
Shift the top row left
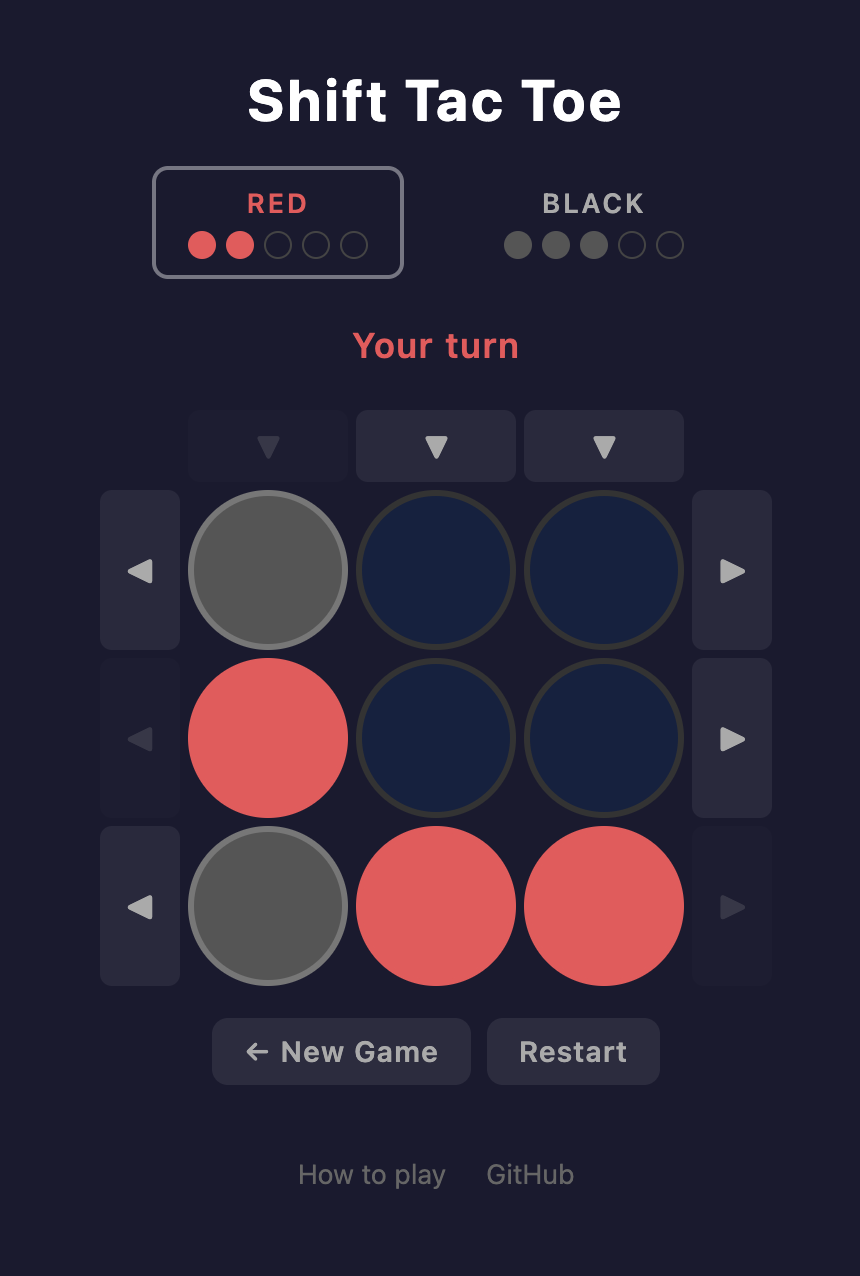(x=140, y=570)
